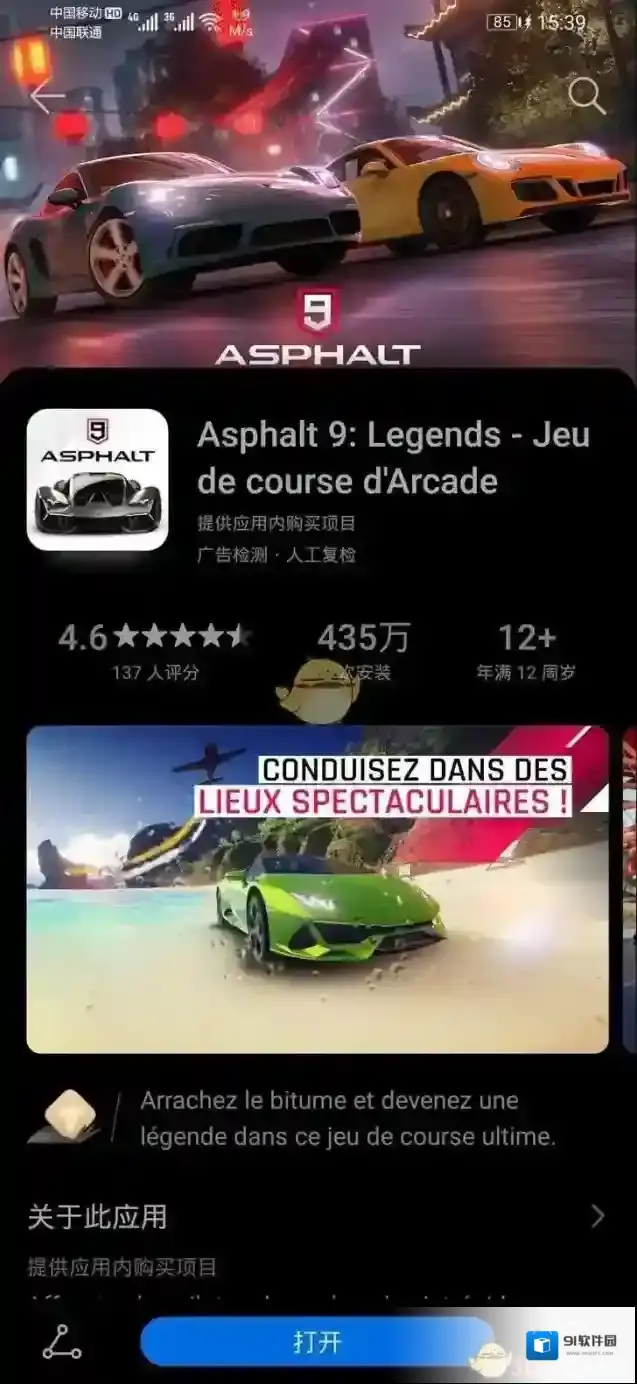The width and height of the screenshot is (637, 1384).
Task: Tap the blue 打开 button
Action: pos(318,1341)
